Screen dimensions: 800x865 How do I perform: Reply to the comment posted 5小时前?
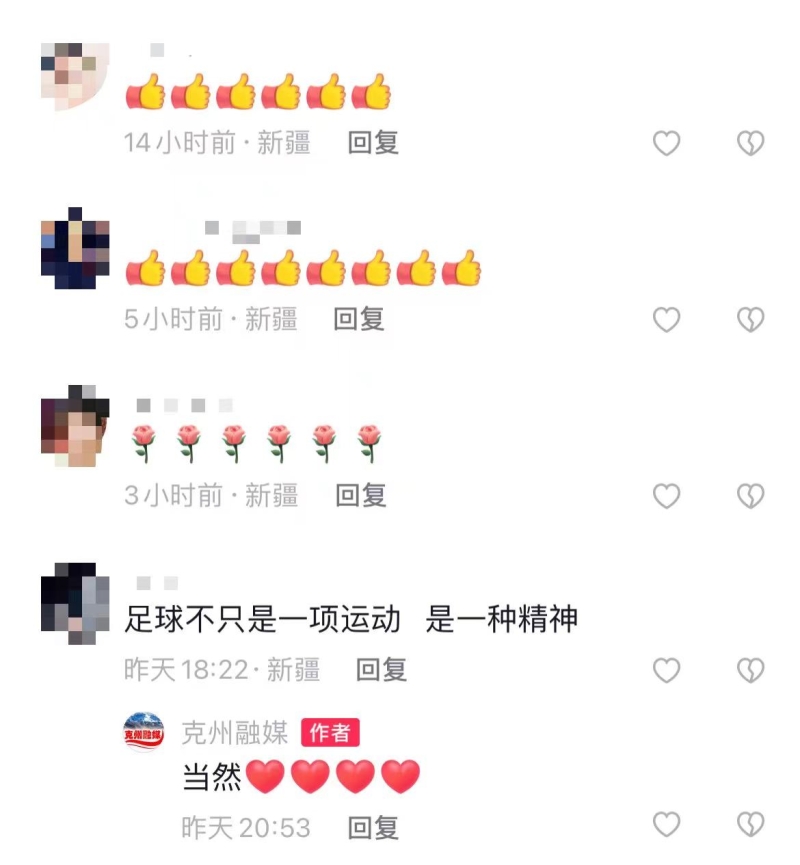(x=359, y=319)
